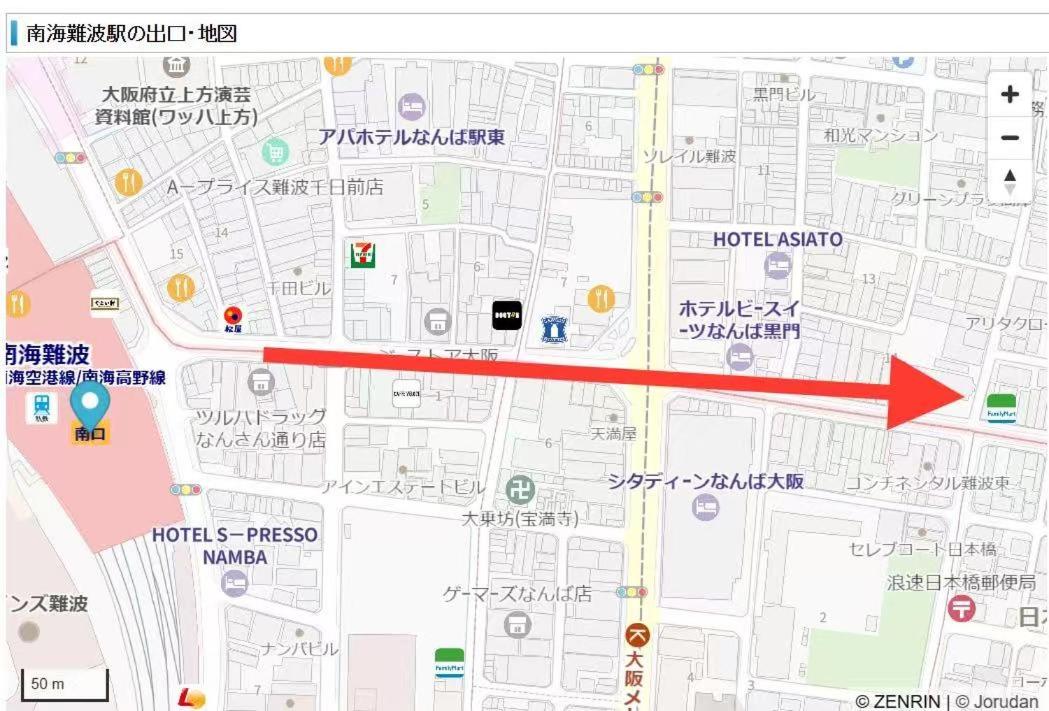The image size is (1049, 711).
Task: Tap the 南口 exit pin marker
Action: point(90,406)
